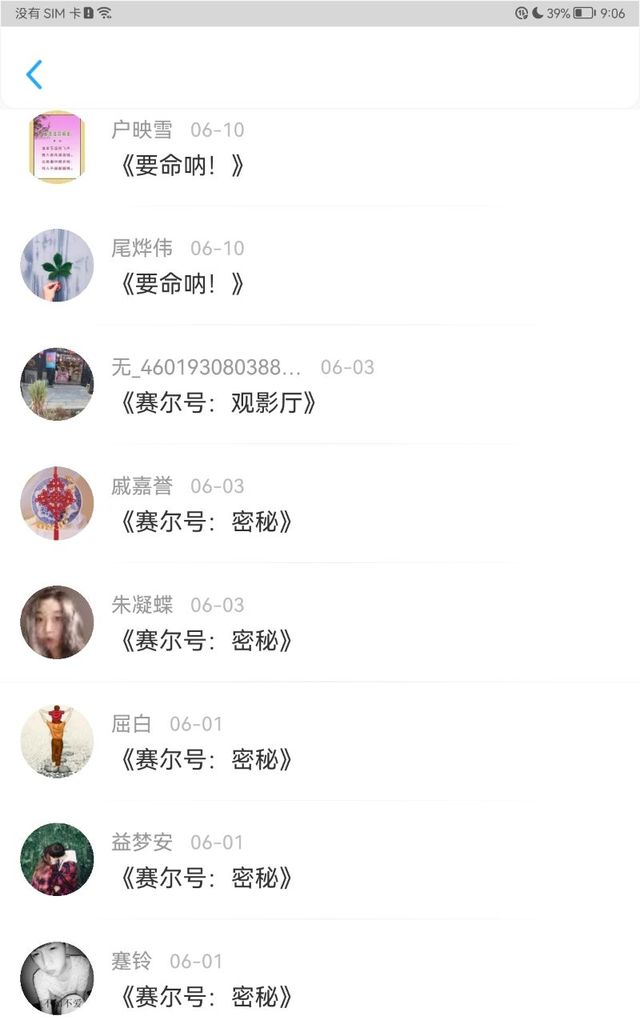Open 屈白's 《赛尔号：密秘》 entry
This screenshot has height=1024, width=640.
[x=206, y=759]
